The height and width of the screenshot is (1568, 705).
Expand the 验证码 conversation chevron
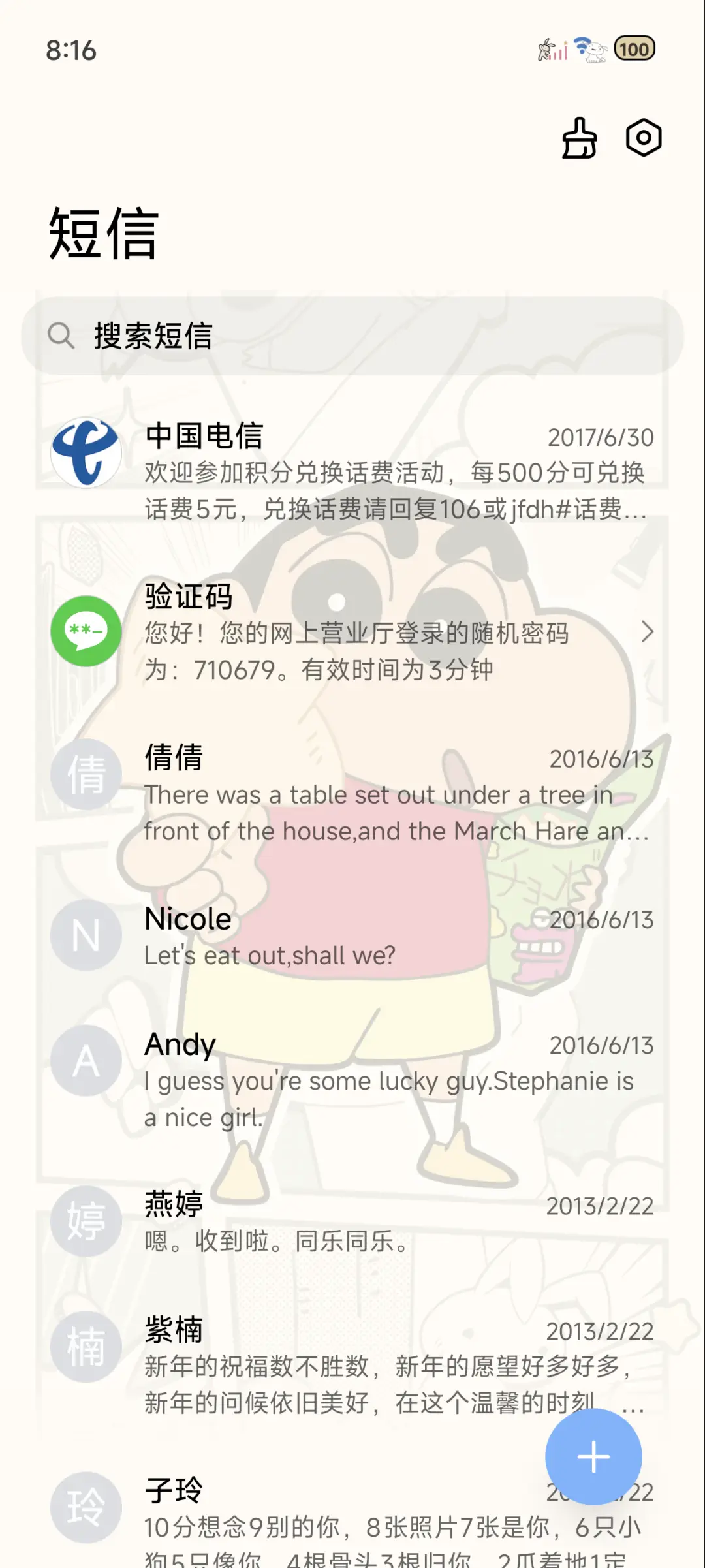tap(648, 632)
